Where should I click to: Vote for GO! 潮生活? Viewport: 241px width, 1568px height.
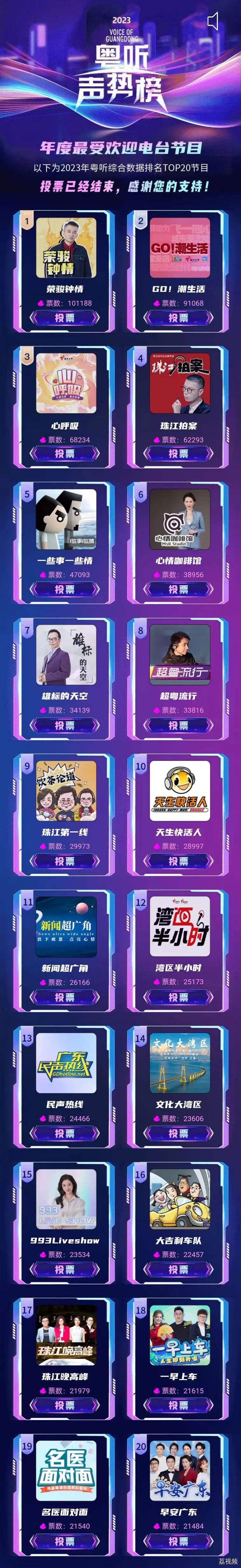coord(178,318)
